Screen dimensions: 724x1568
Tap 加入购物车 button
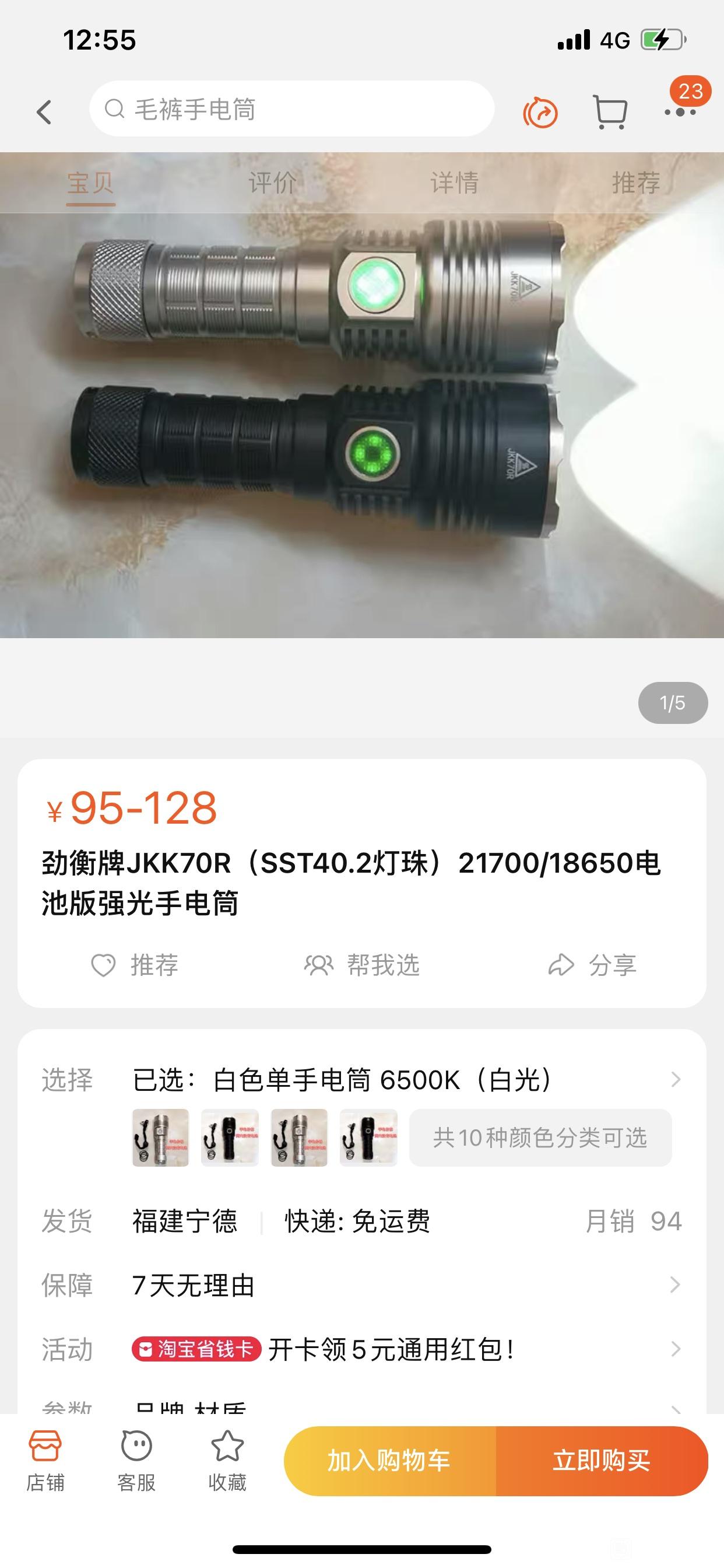pos(390,1461)
